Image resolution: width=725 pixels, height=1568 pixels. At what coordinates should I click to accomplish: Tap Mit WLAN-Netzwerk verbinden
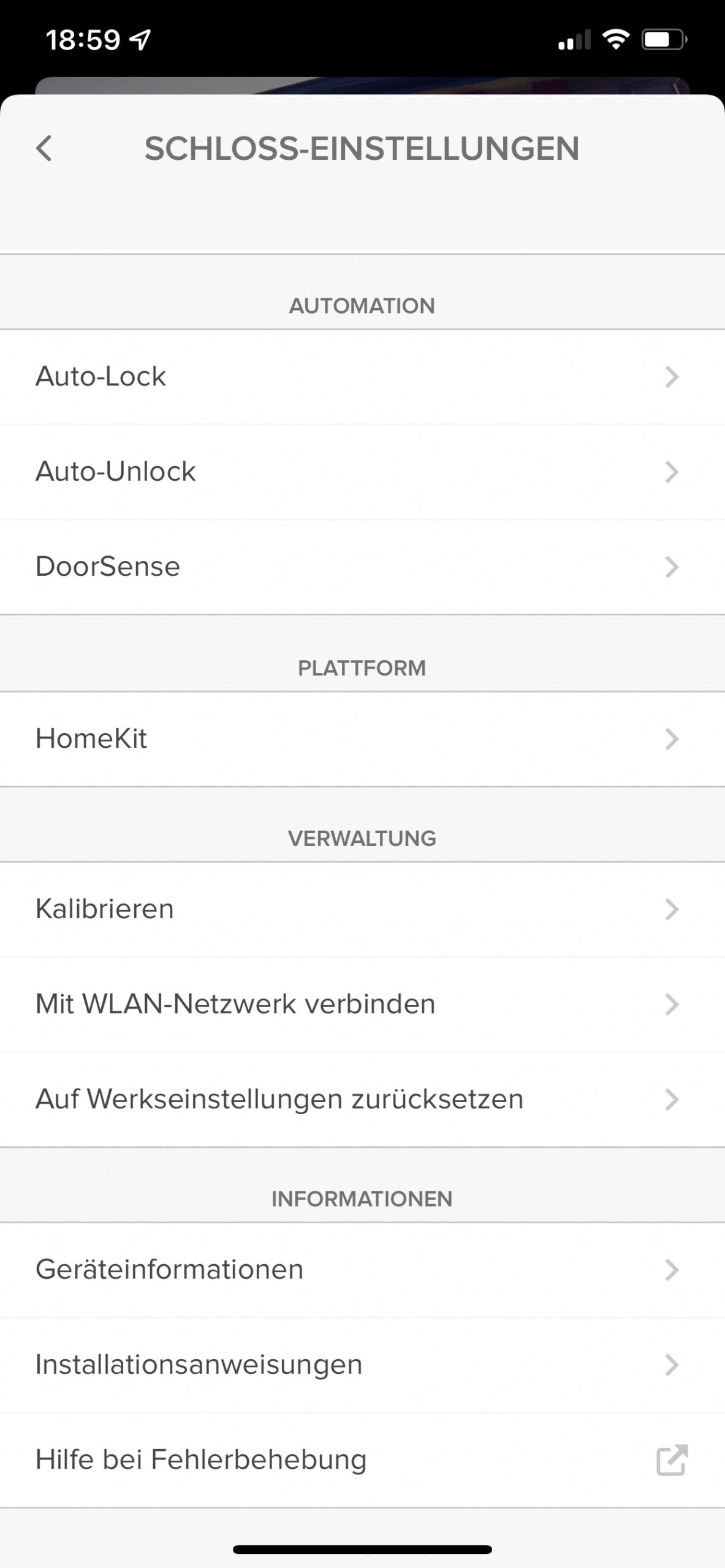[x=362, y=1005]
